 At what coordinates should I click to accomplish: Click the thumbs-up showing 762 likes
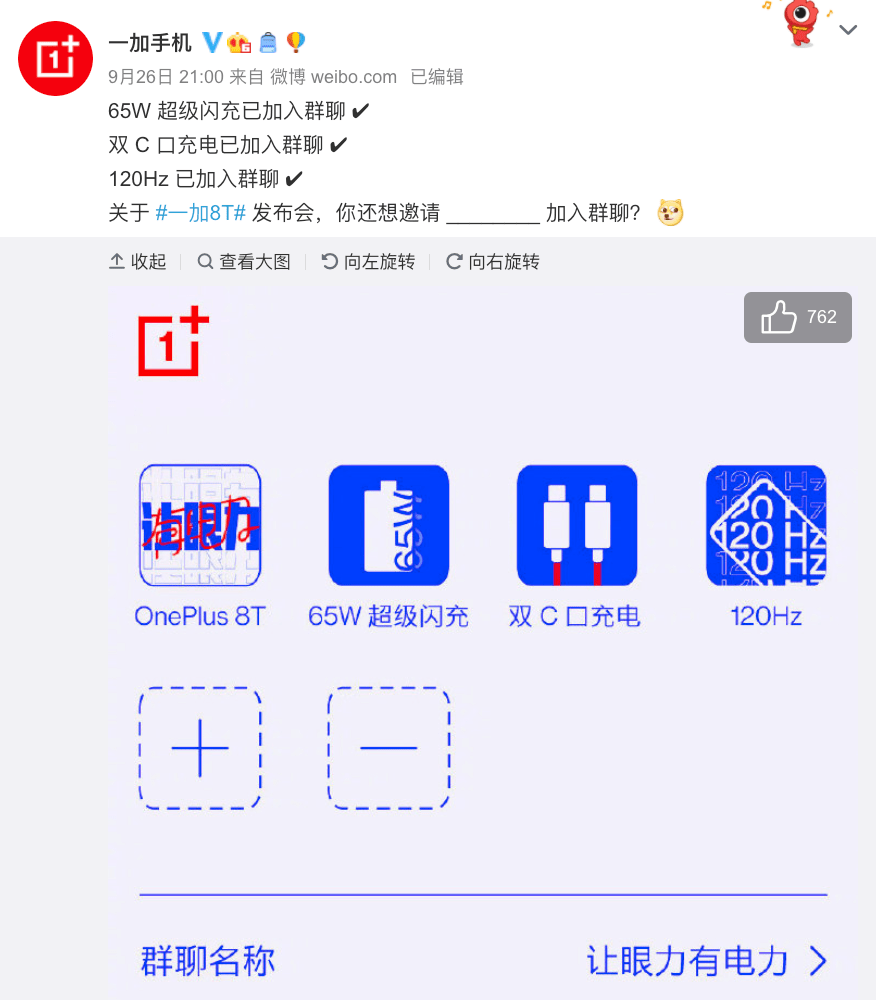[797, 317]
